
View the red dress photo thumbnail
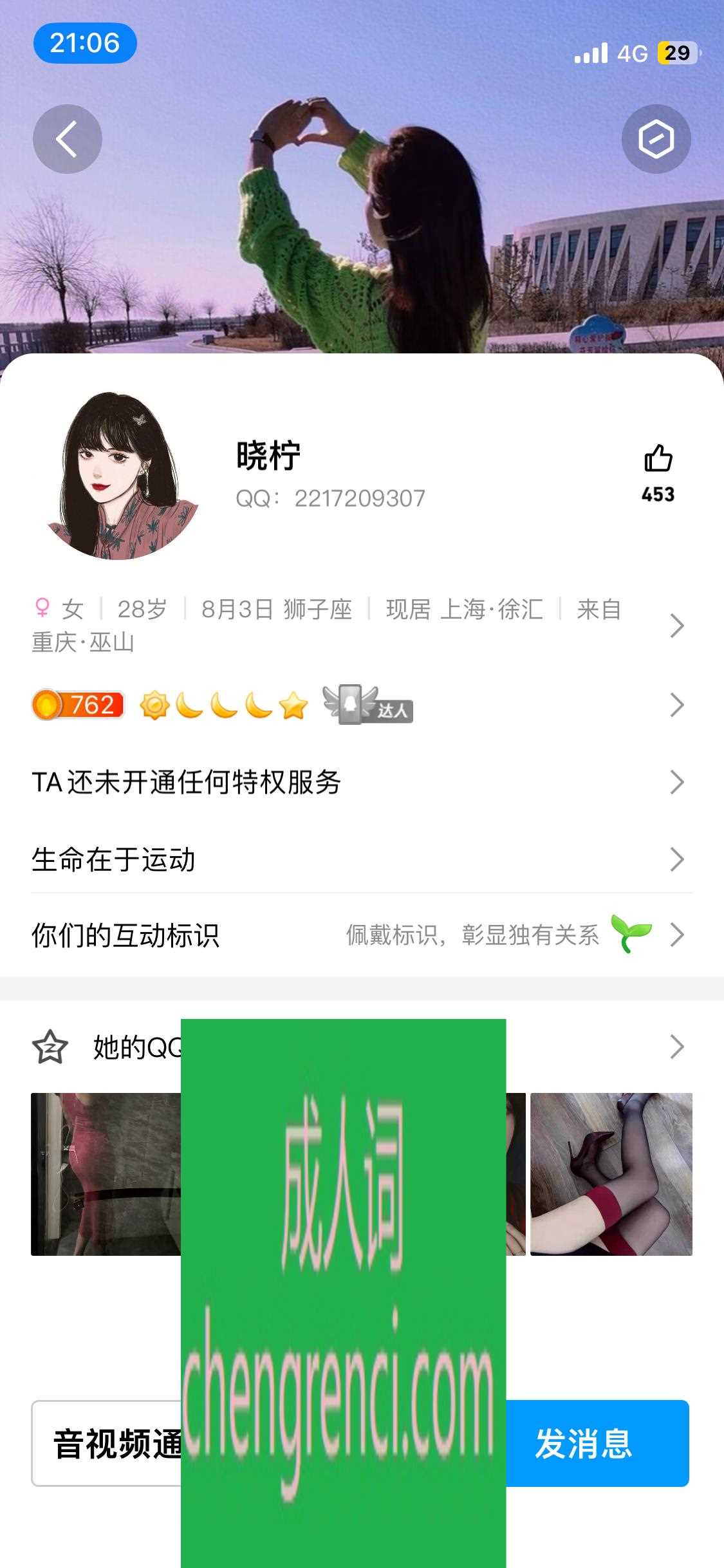point(106,1174)
